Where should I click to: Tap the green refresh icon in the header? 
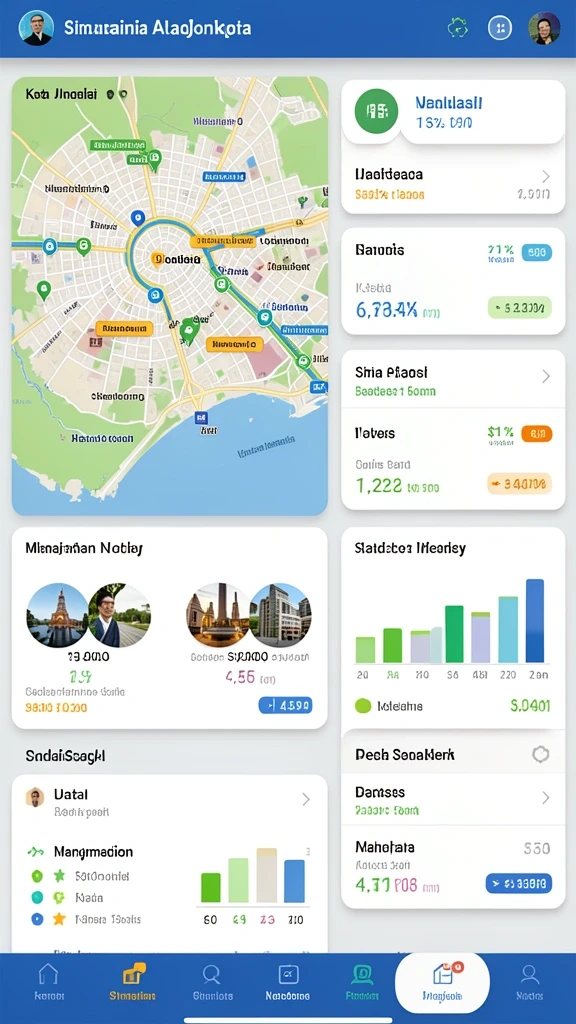456,27
